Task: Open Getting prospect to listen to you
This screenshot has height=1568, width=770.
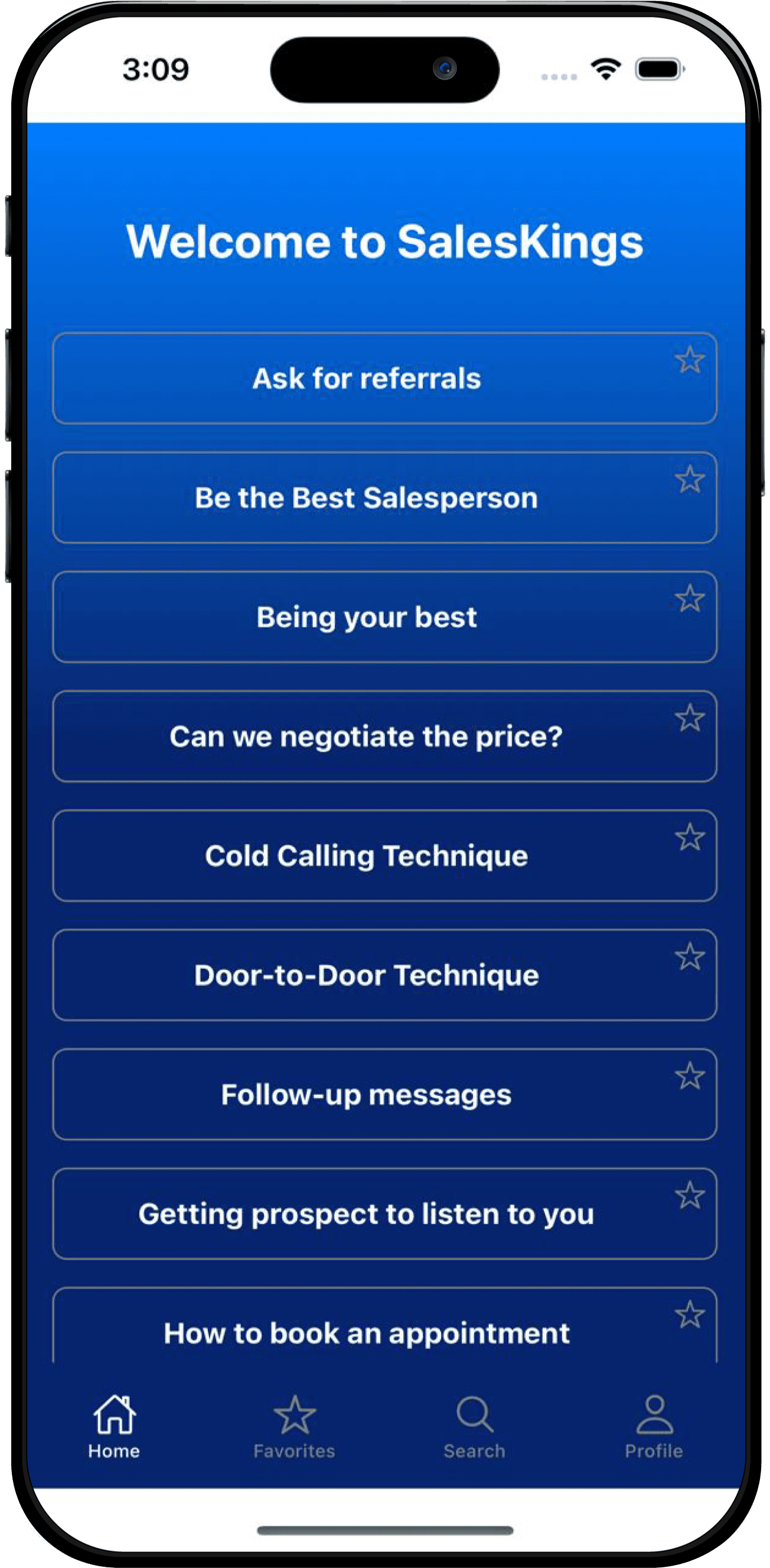Action: click(384, 1213)
